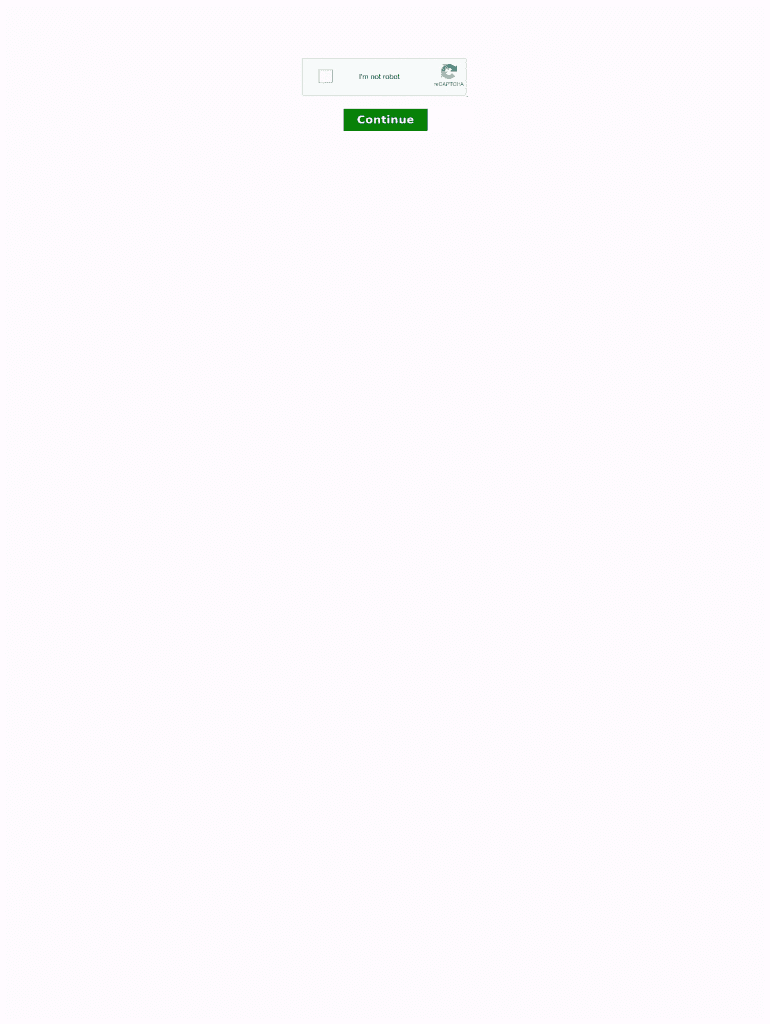
Task: Check the I'm not robot box
Action: tap(325, 76)
